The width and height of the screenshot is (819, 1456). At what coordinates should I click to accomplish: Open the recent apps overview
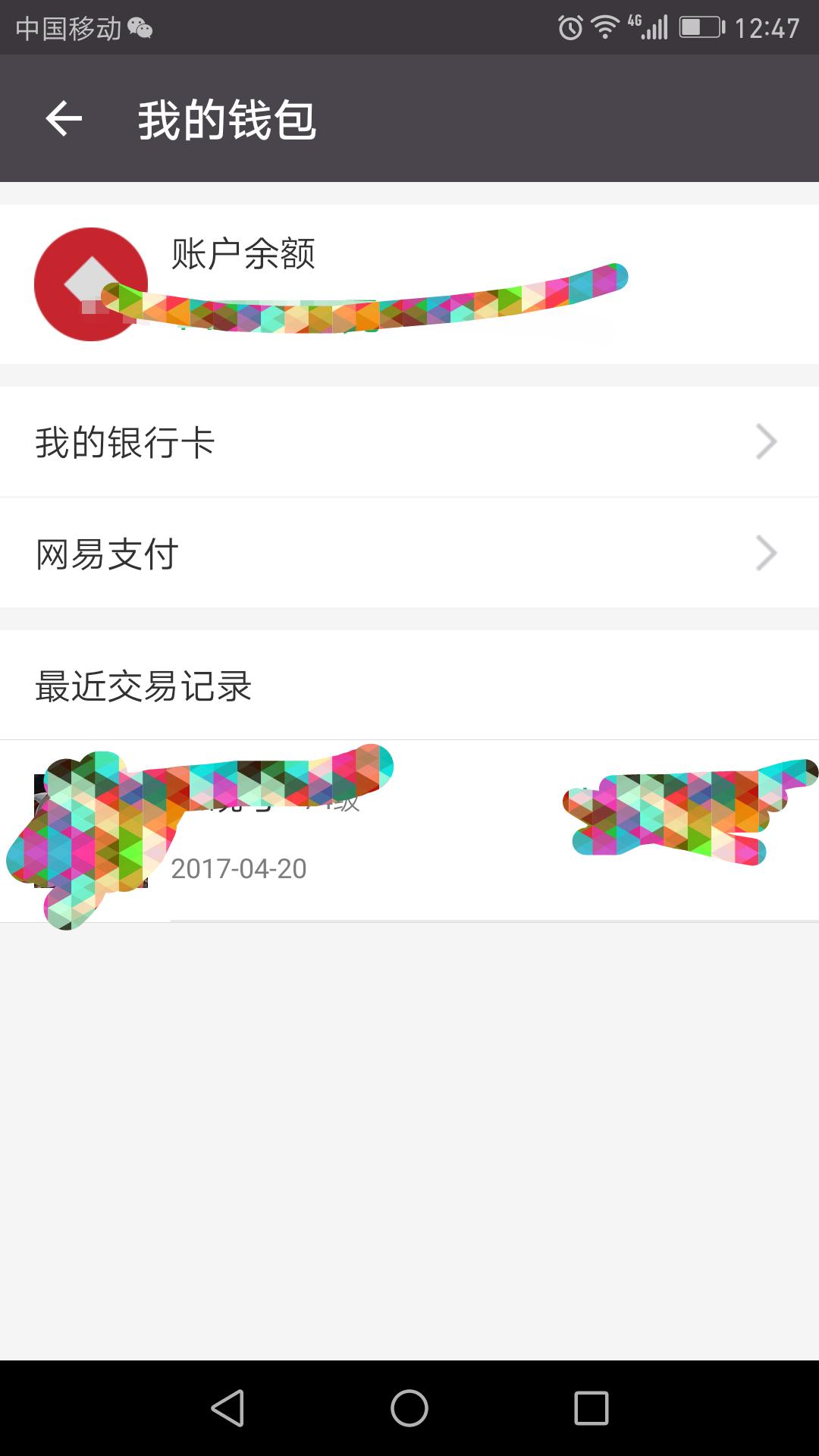pos(591,1408)
